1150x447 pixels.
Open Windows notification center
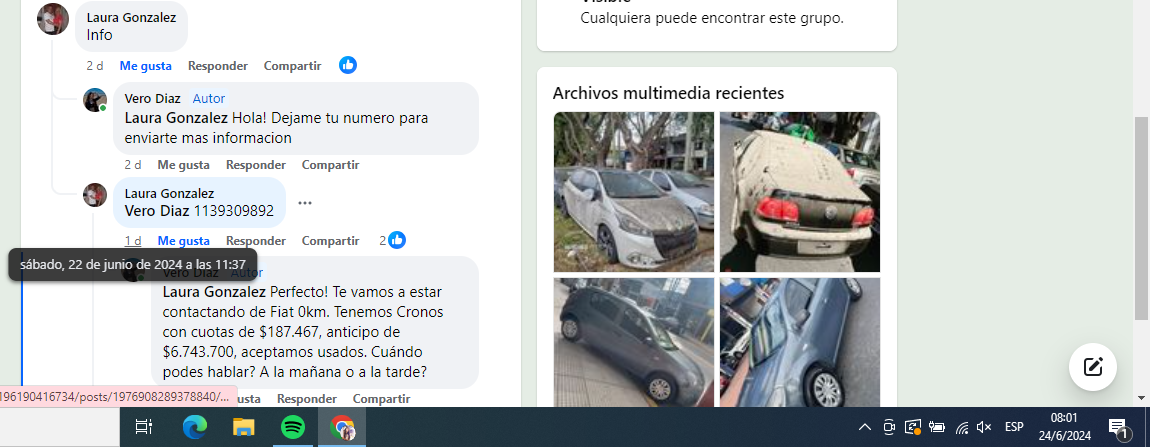1119,428
